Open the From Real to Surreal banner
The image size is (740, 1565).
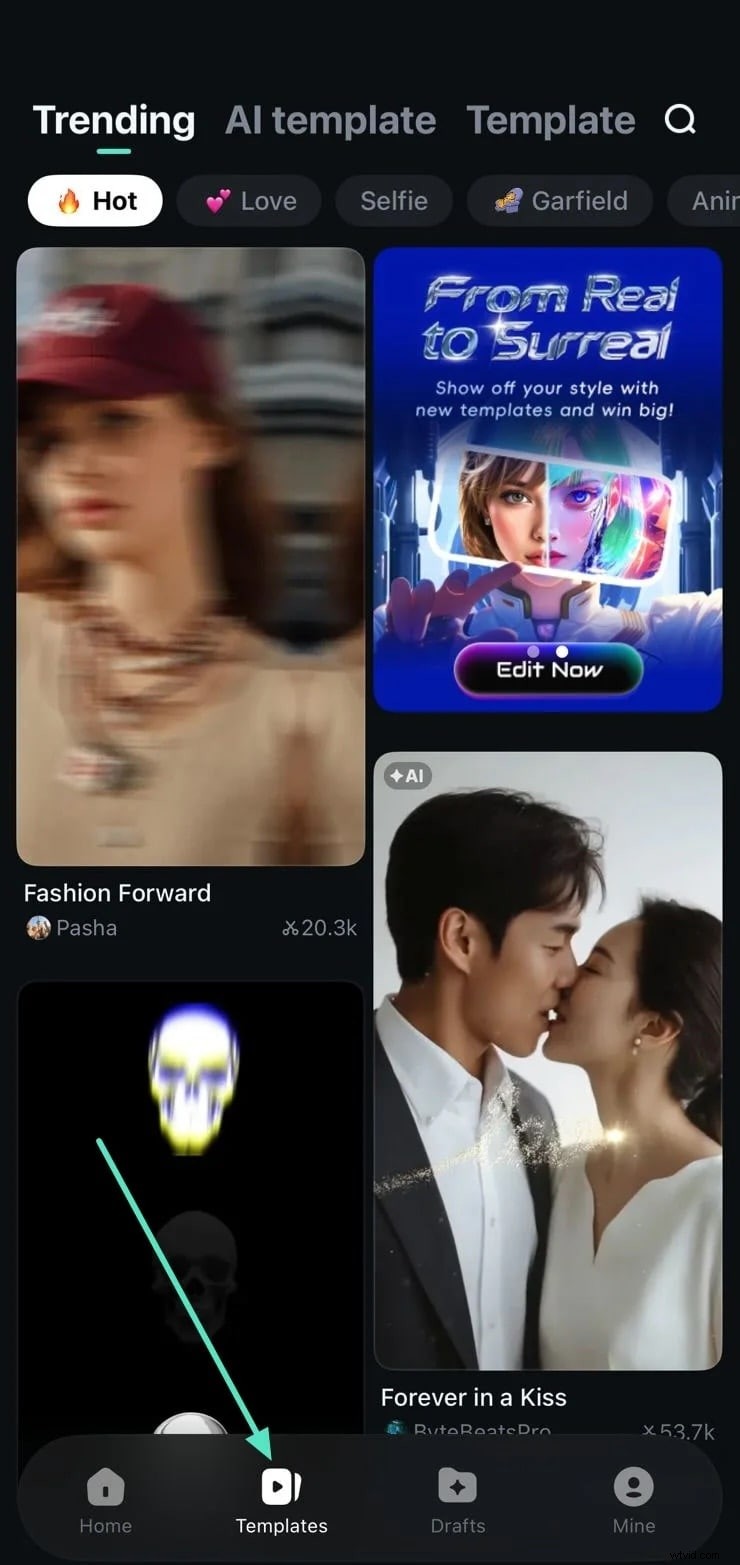click(x=548, y=400)
